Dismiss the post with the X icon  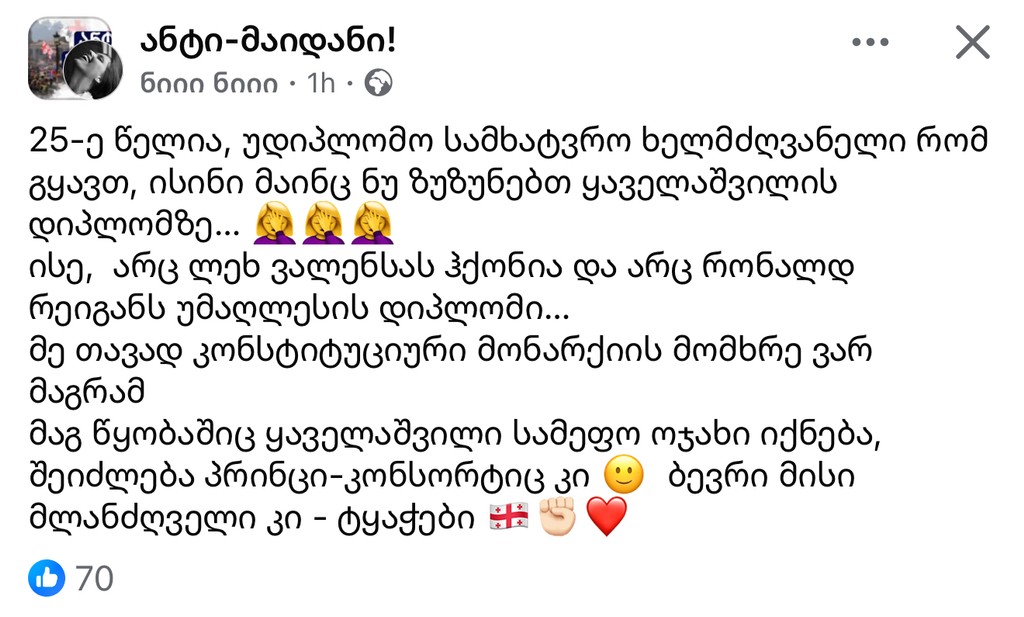pos(972,42)
